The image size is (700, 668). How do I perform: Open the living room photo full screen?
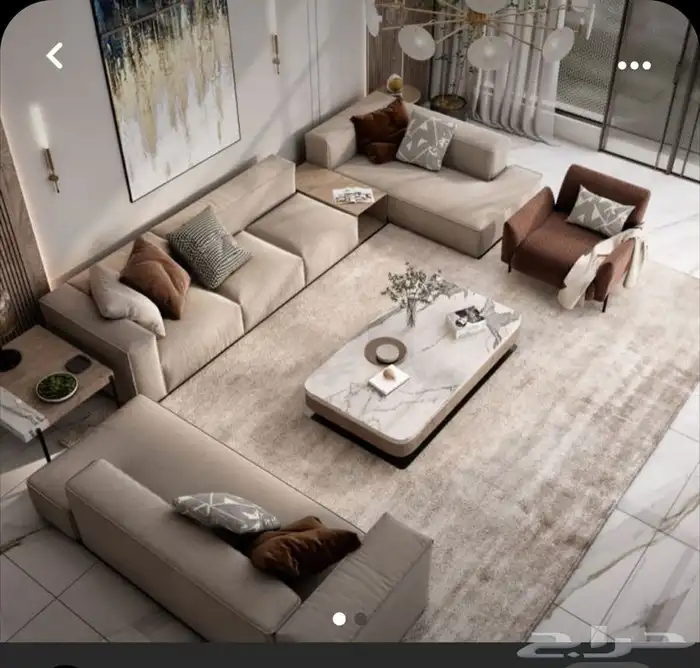pos(350,330)
